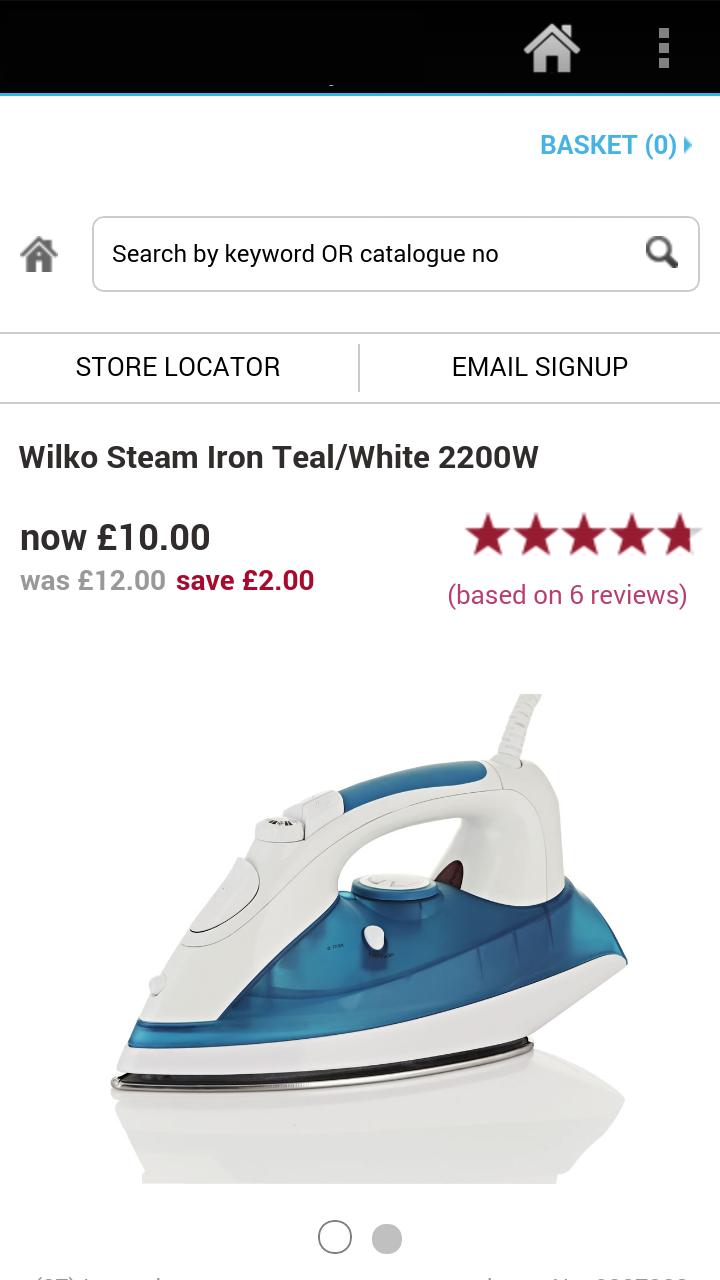The width and height of the screenshot is (720, 1280).
Task: Open the overflow menu with three dots
Action: tap(662, 47)
